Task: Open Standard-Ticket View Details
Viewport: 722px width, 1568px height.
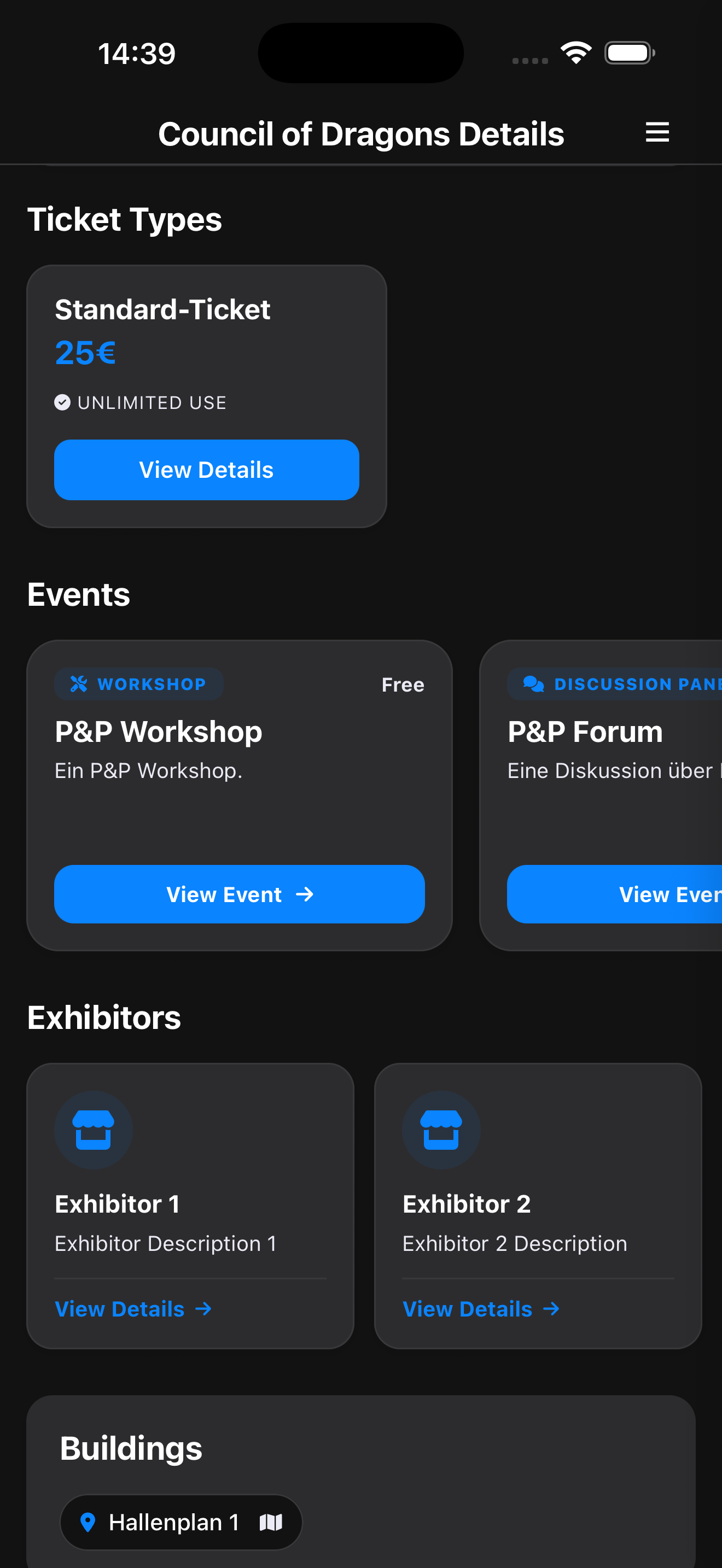Action: 206,469
